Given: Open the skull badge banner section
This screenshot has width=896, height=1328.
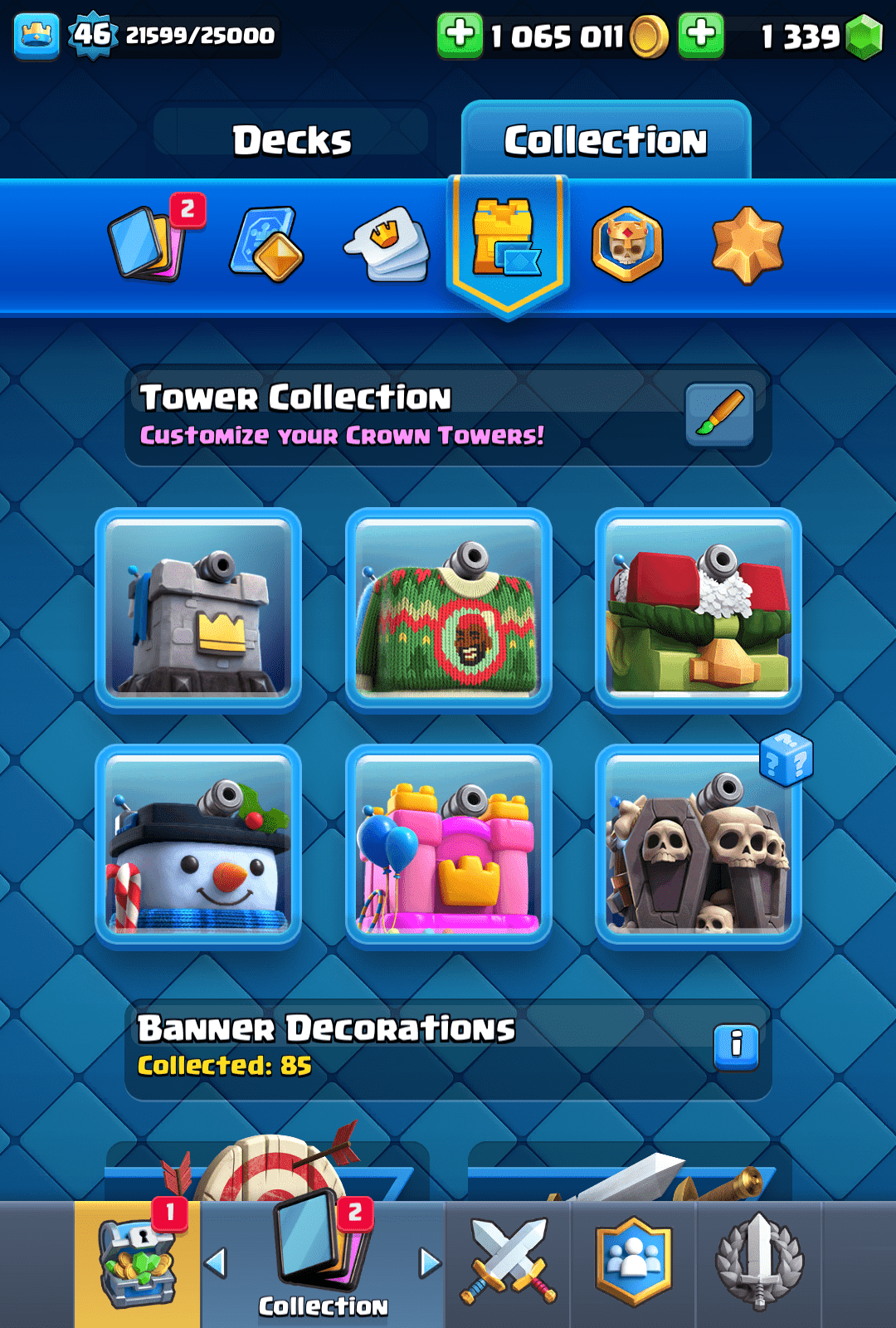Looking at the screenshot, I should coord(627,244).
